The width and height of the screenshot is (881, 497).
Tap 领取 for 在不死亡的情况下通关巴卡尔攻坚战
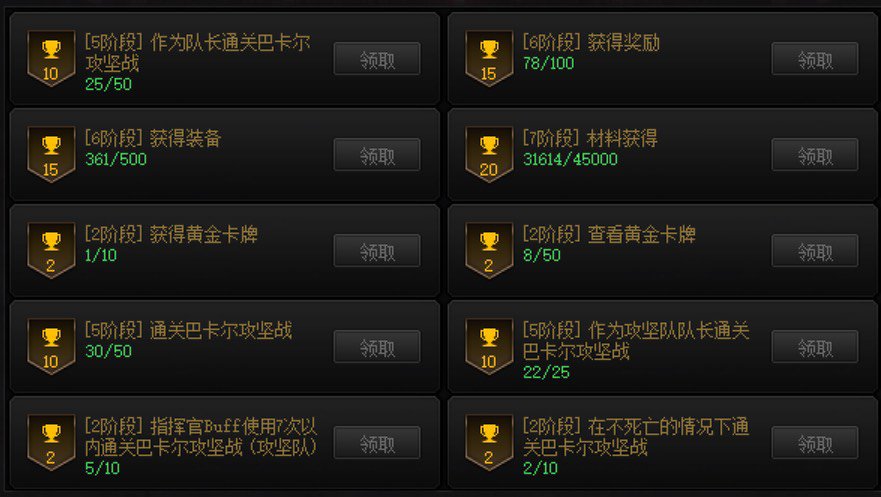(x=814, y=443)
